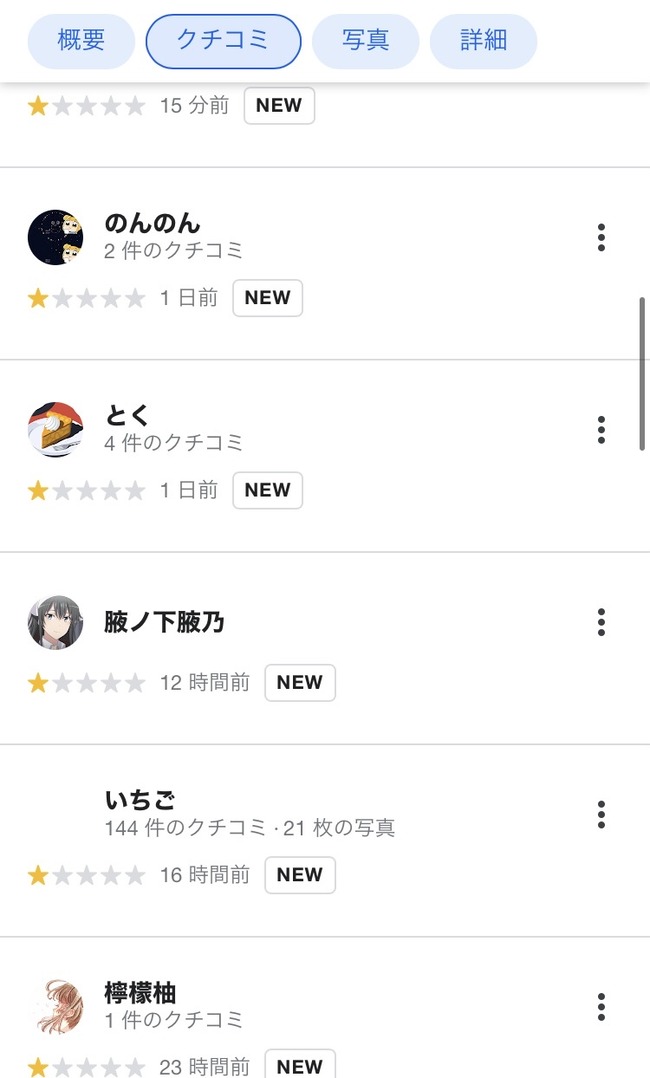Image resolution: width=650 pixels, height=1078 pixels.
Task: Open overflow menu for いちご's review
Action: pos(601,814)
